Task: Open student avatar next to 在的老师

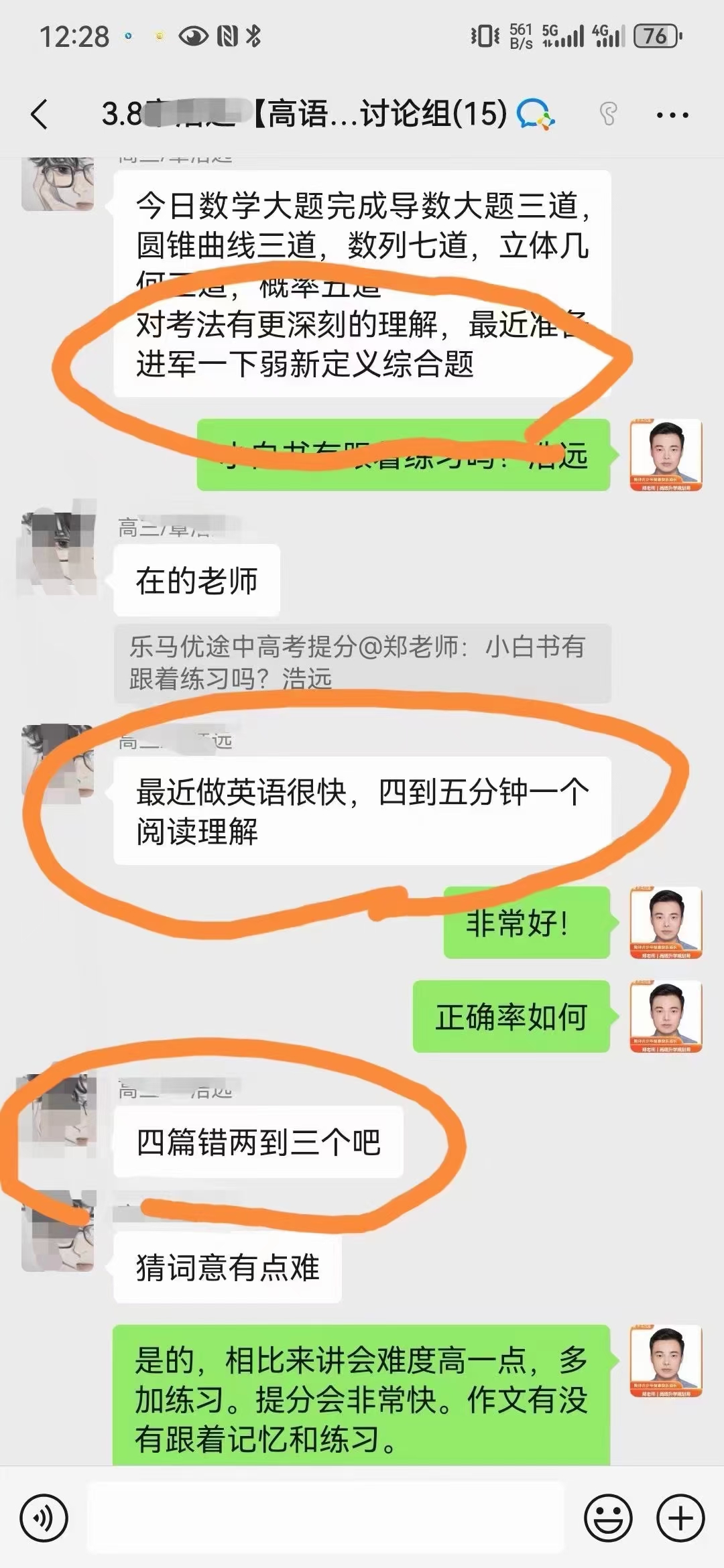Action: coord(58,553)
